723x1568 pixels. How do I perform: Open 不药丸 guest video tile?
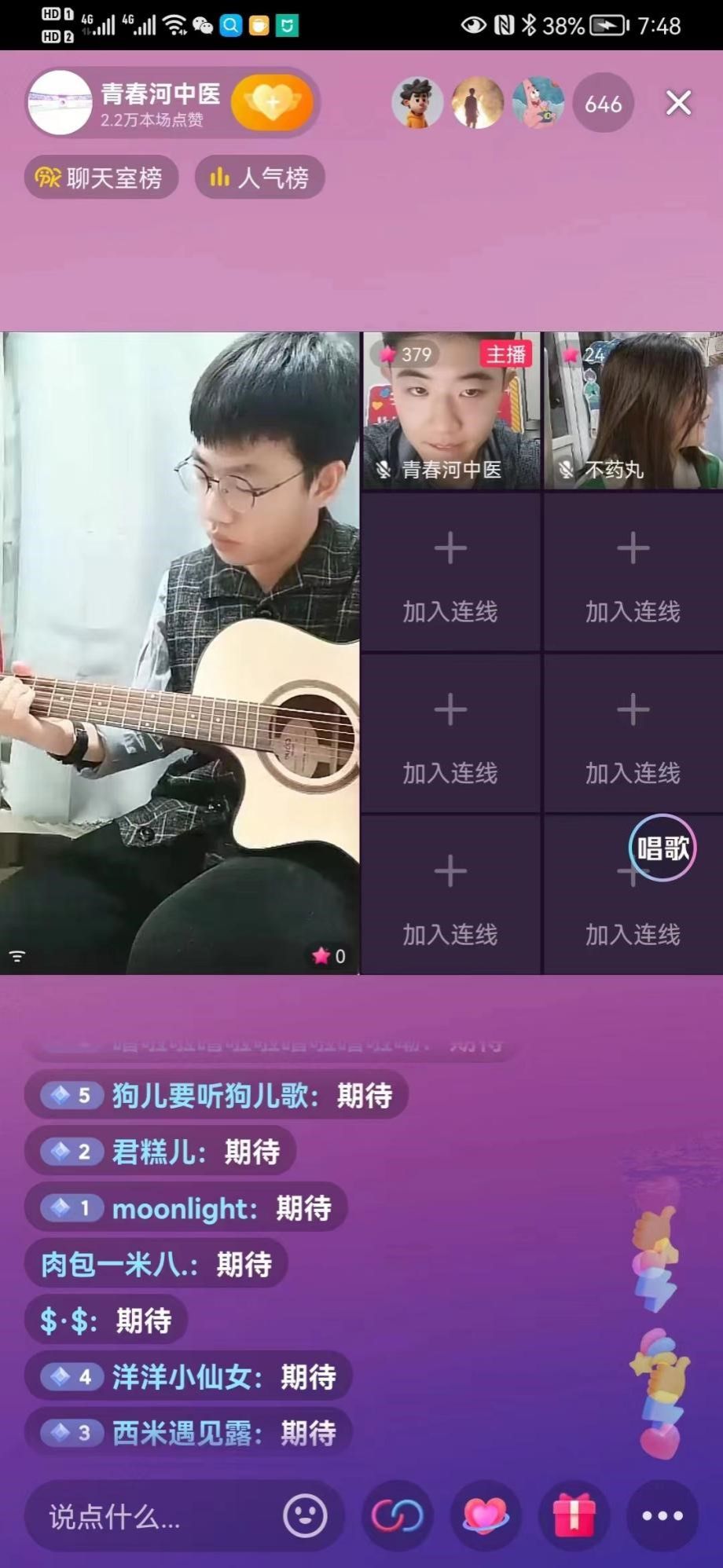point(633,410)
